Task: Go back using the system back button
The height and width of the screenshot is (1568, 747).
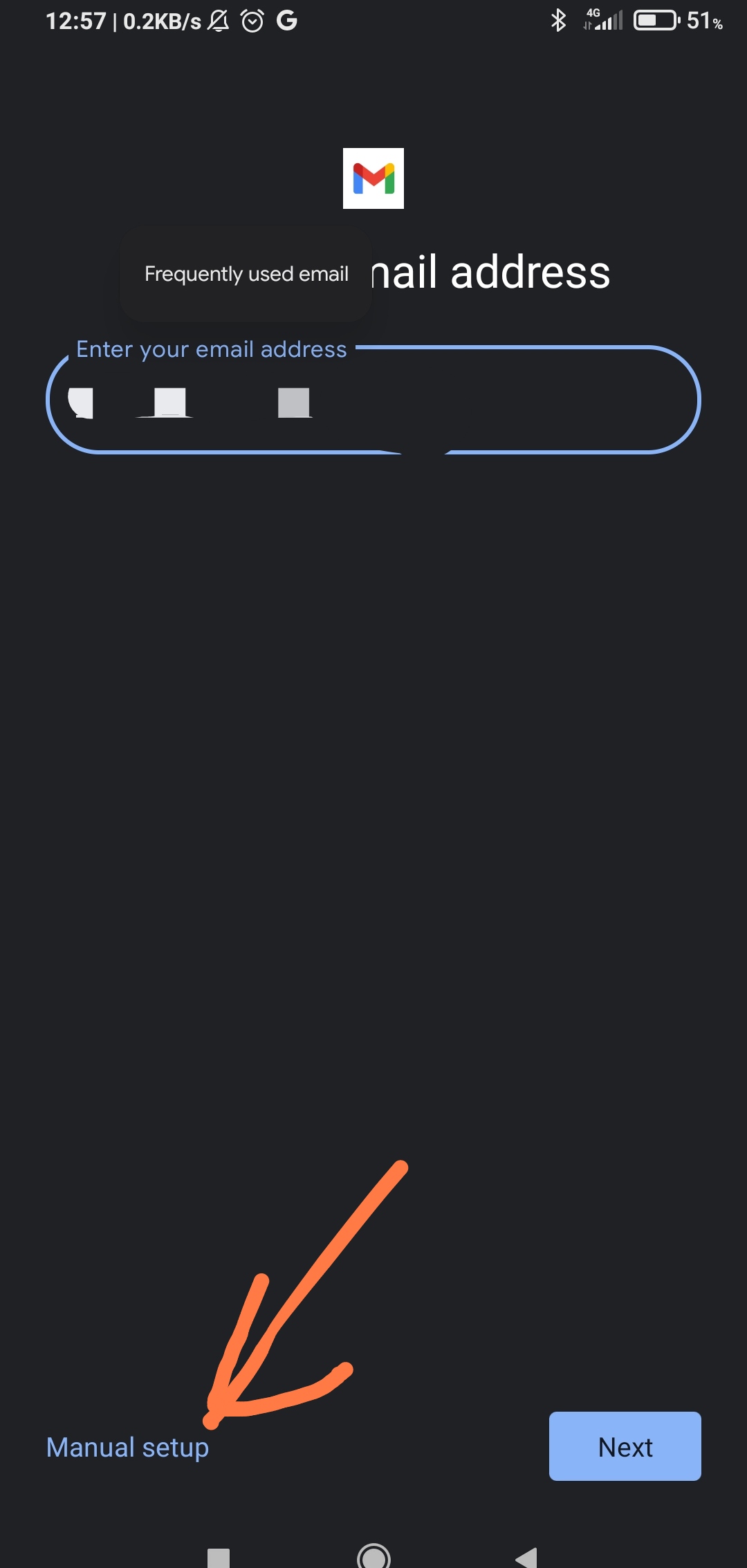Action: coord(526,1557)
